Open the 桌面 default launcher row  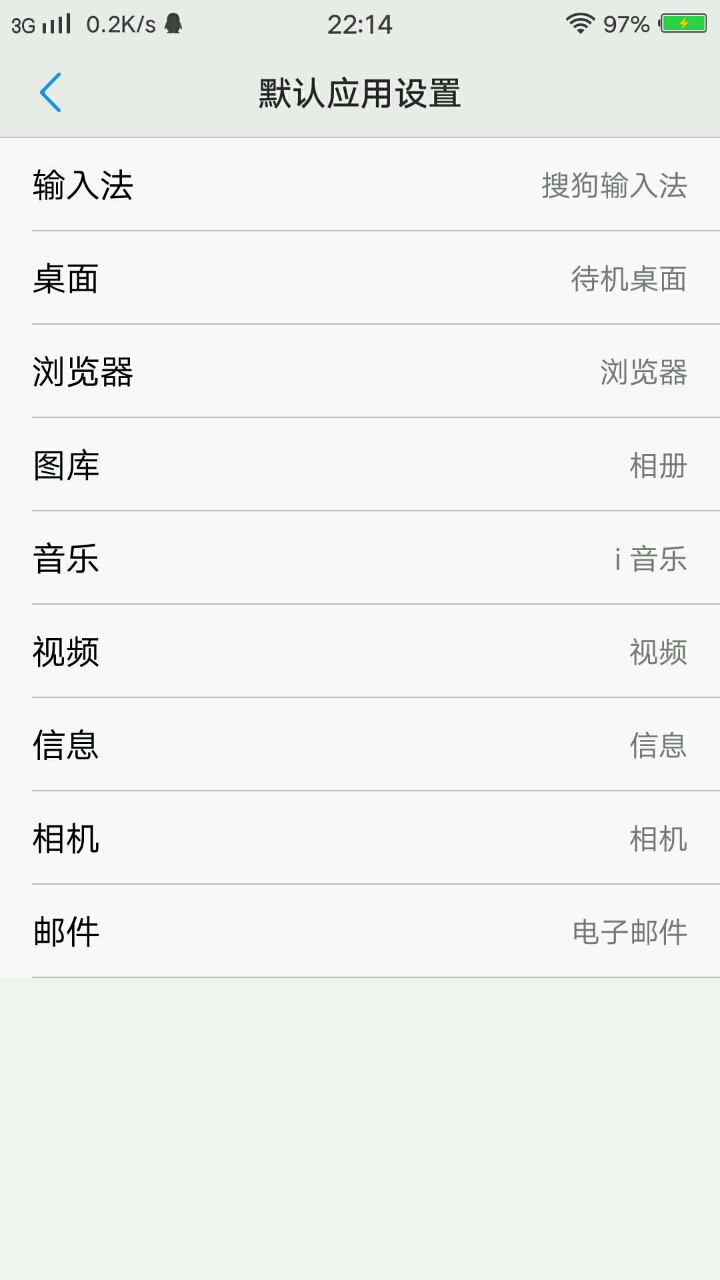click(360, 278)
